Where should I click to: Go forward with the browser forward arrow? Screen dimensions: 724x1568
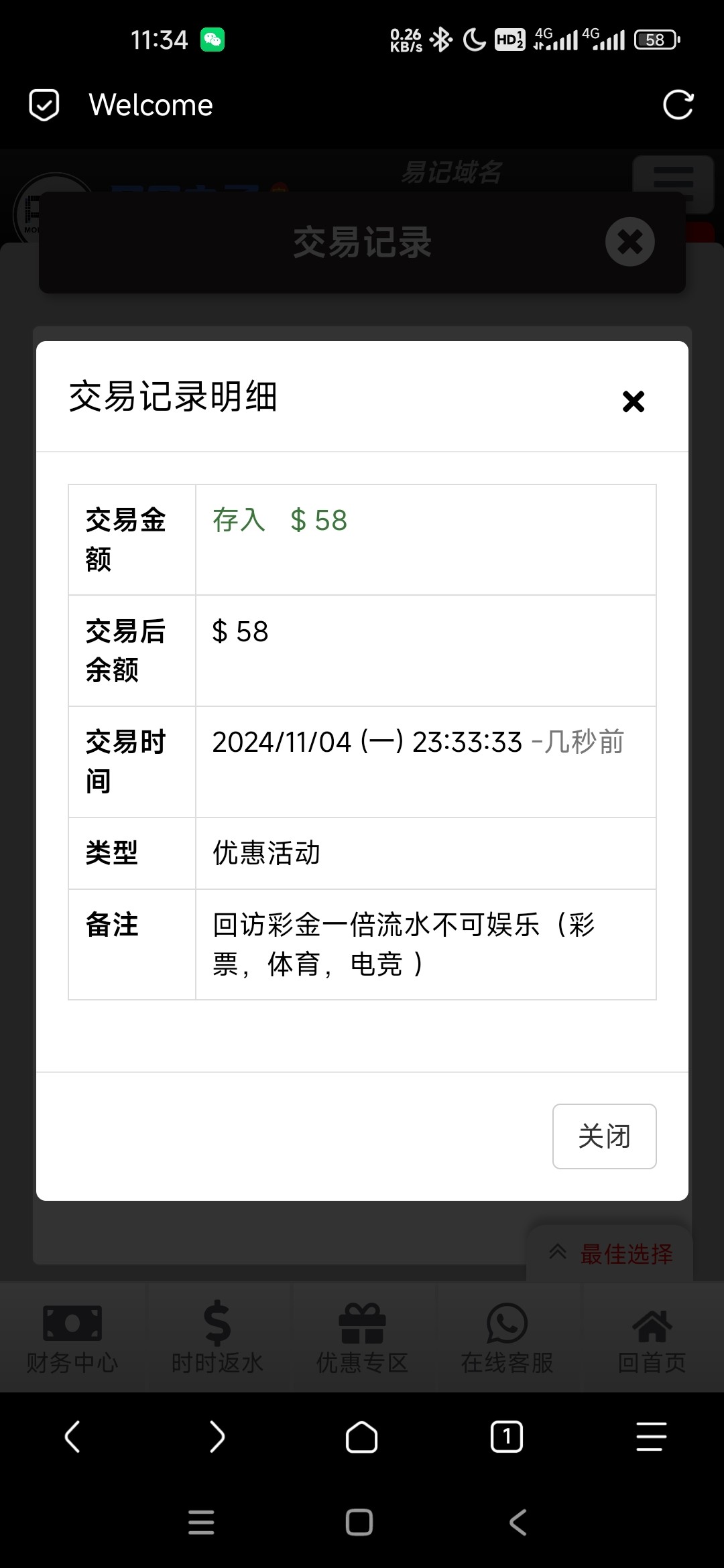click(217, 1436)
